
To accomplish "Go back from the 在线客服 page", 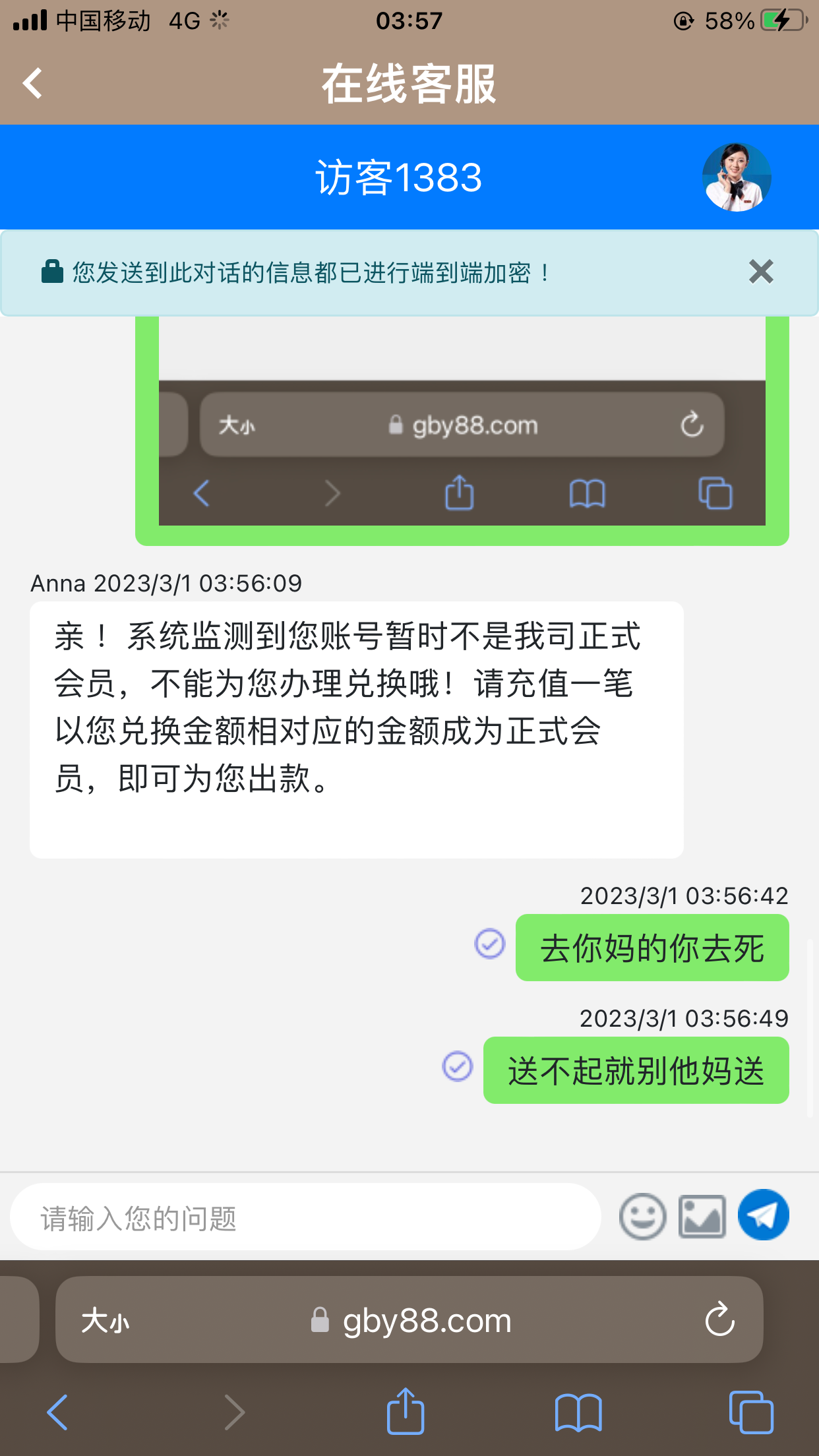I will coord(32,84).
